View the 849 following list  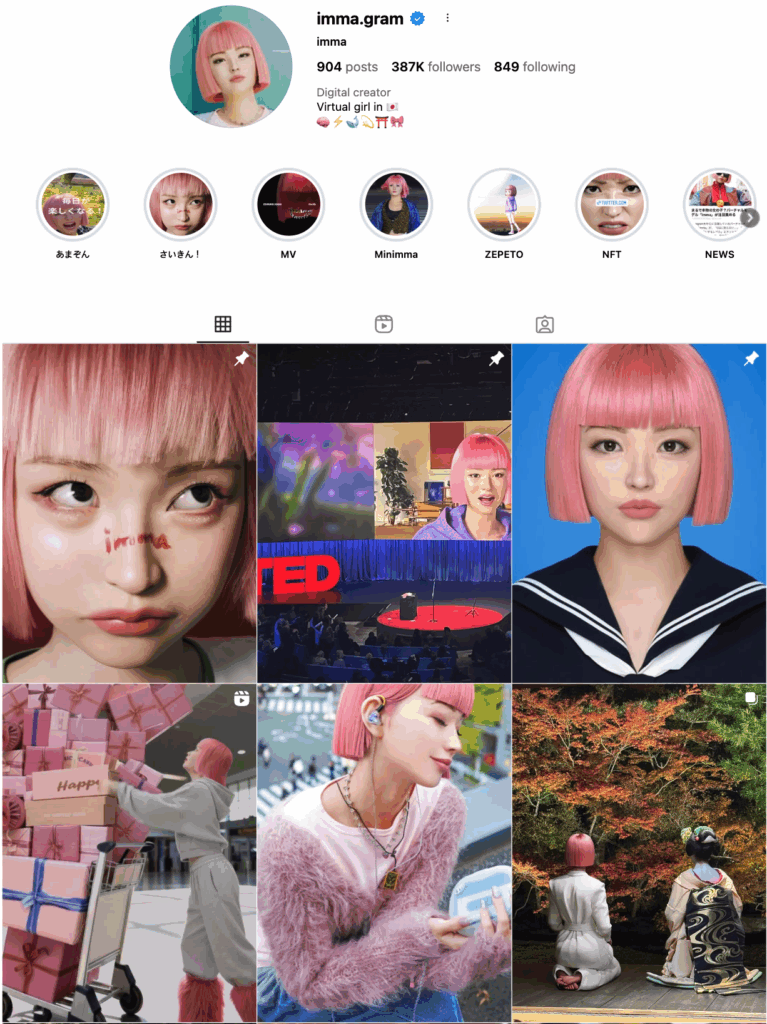point(534,67)
